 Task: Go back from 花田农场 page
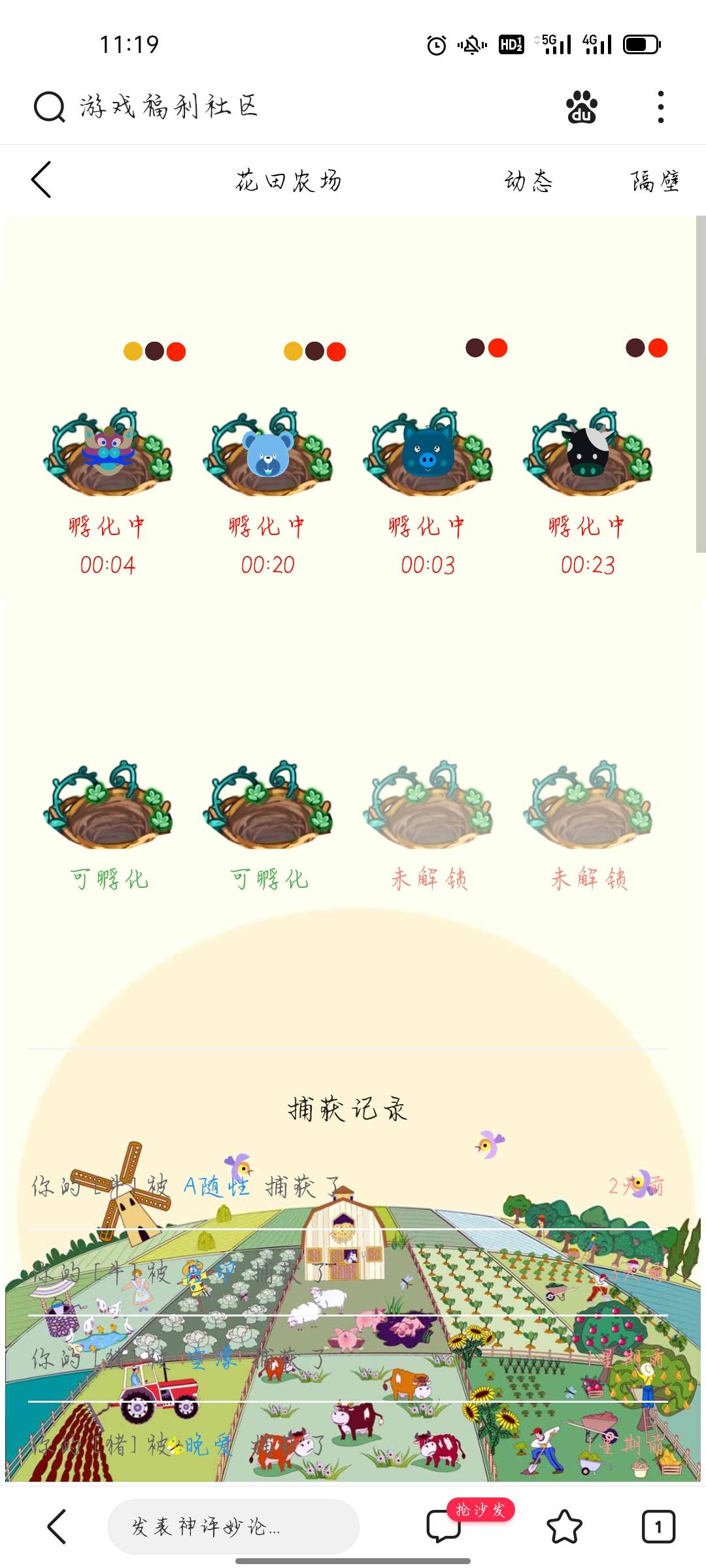[x=41, y=180]
